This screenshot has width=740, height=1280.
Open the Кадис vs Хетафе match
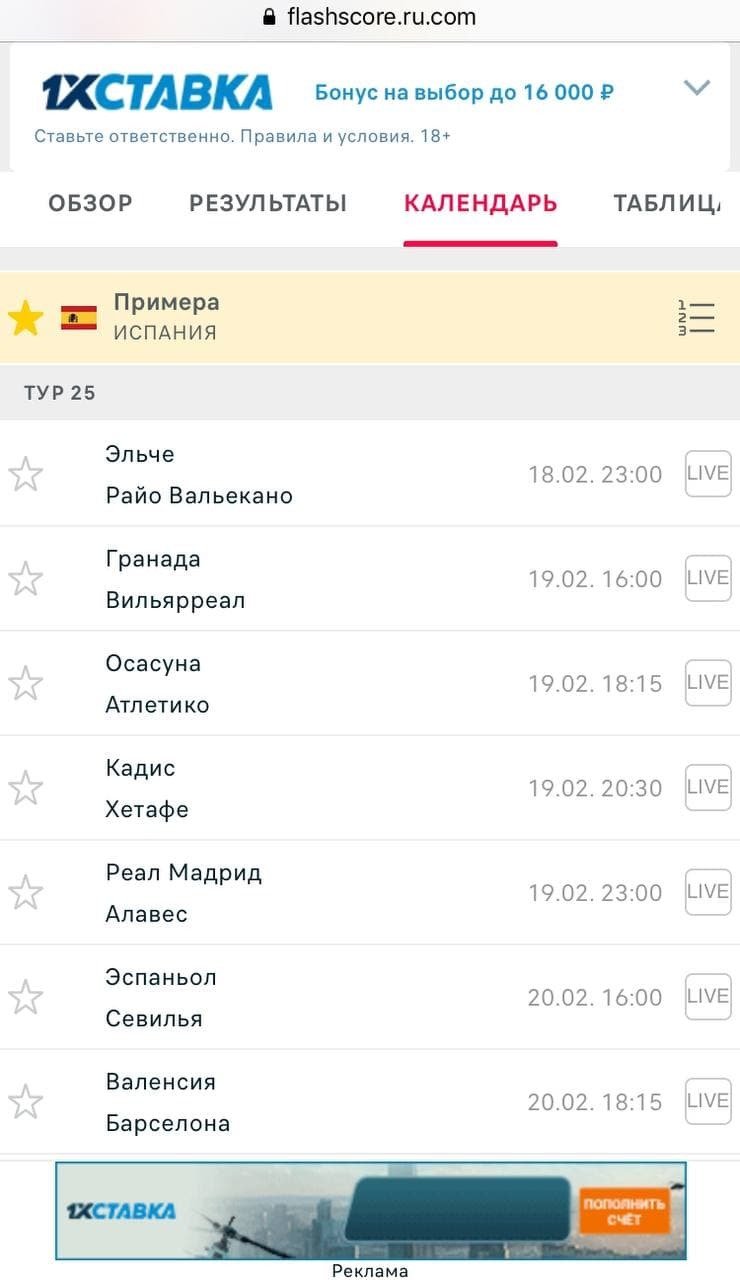[x=300, y=788]
